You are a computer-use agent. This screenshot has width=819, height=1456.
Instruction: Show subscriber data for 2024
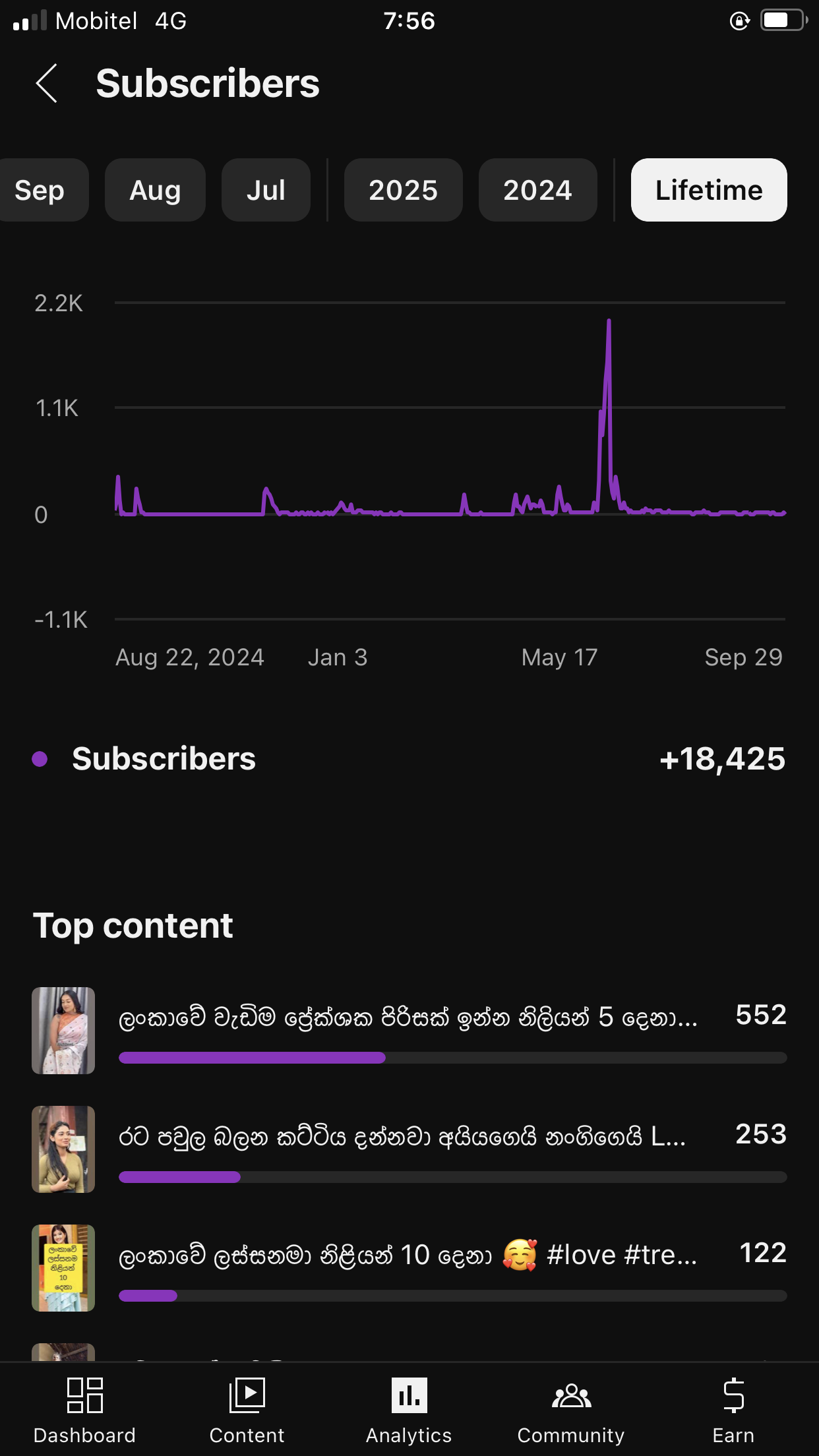(537, 190)
